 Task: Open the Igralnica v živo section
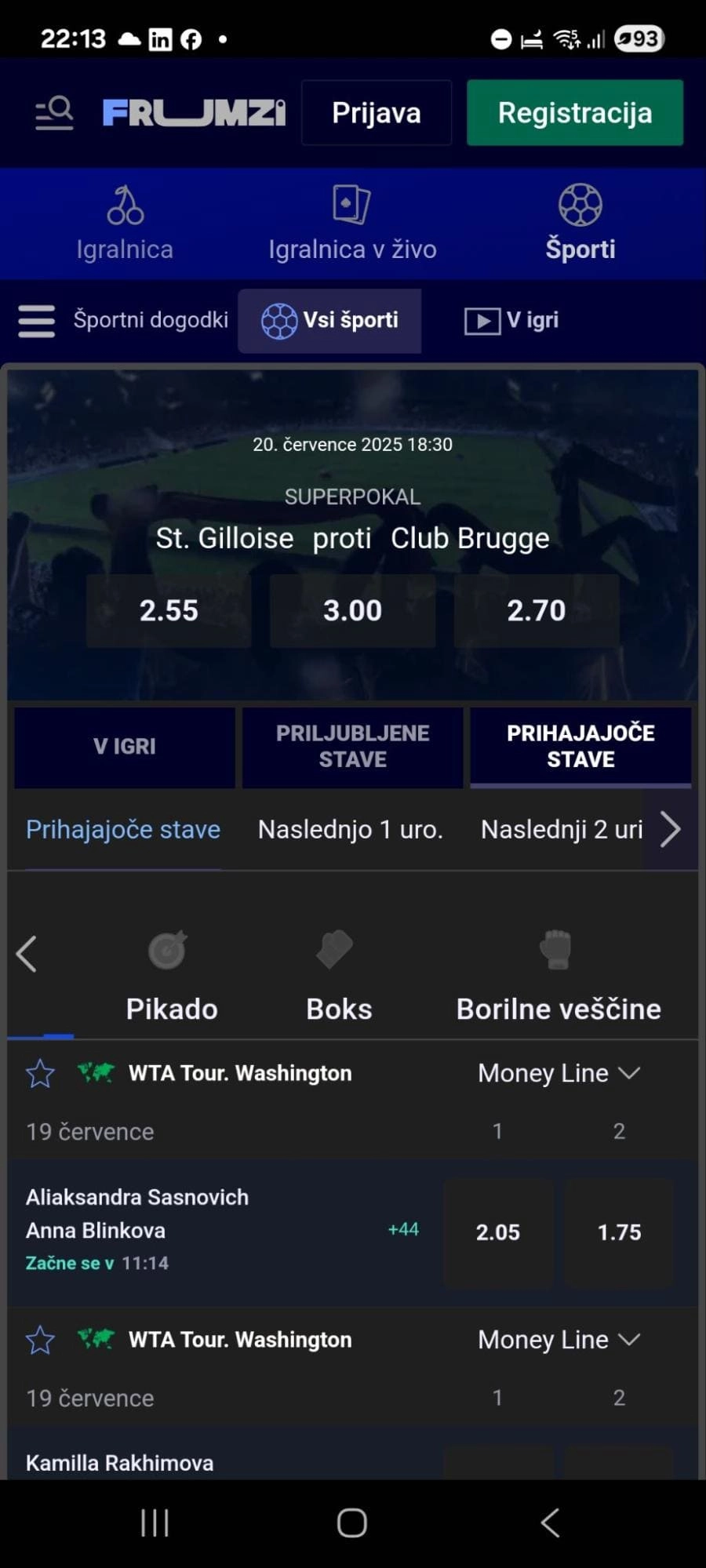352,224
